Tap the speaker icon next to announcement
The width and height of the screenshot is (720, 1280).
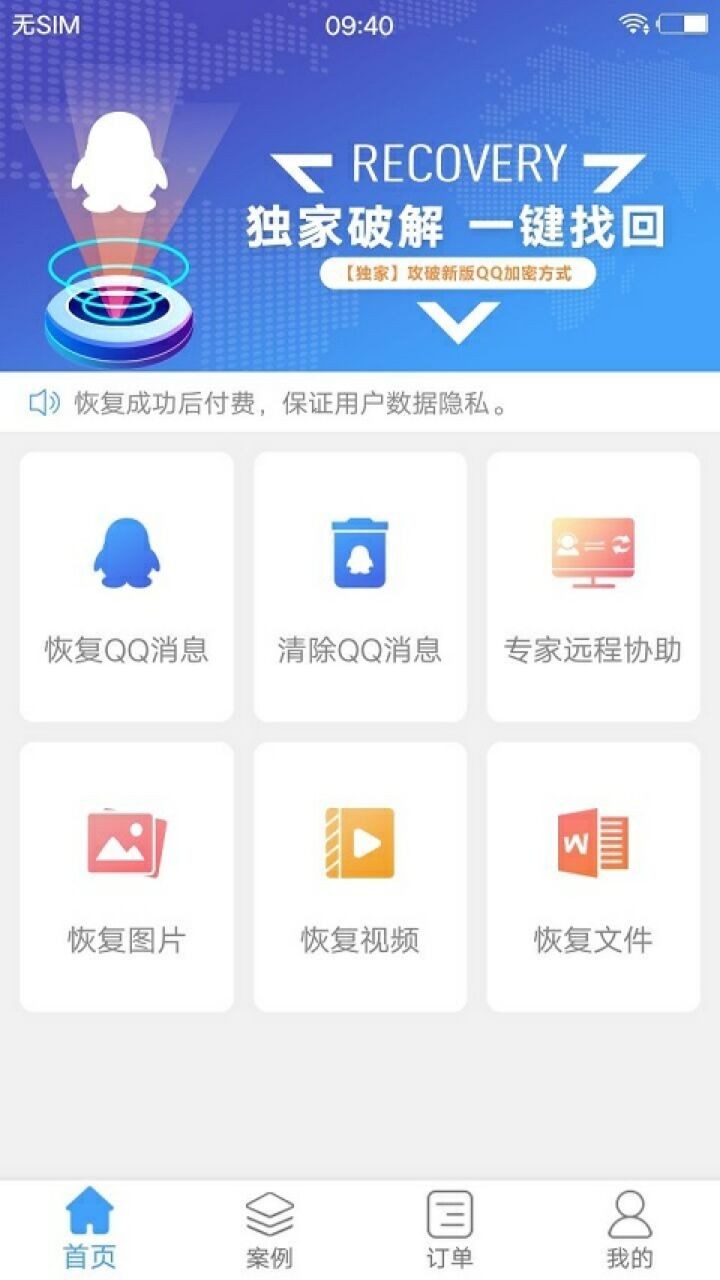[x=41, y=401]
